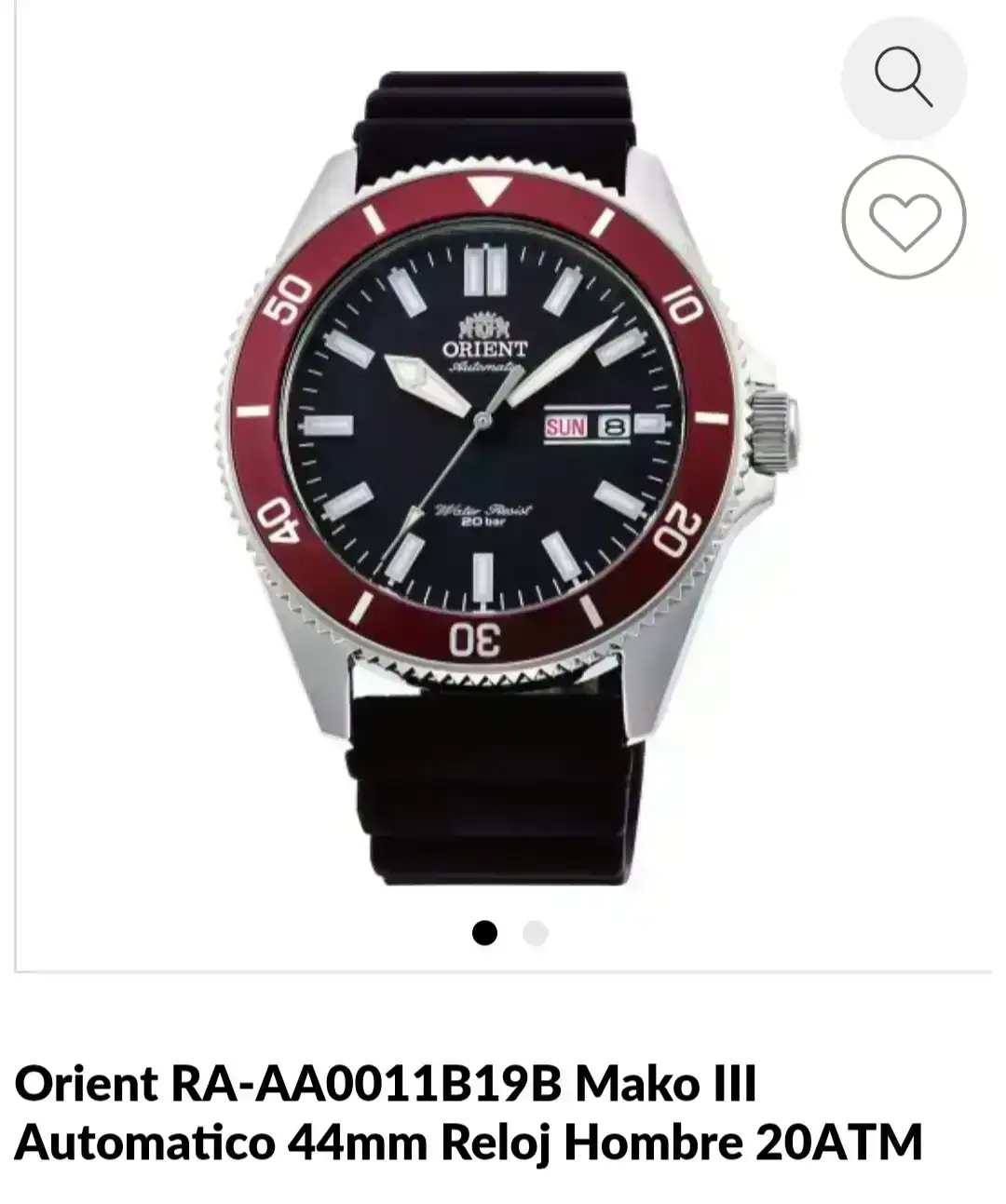Viewport: 1006px width, 1204px height.
Task: Zoom into the watch product image
Action: click(903, 78)
